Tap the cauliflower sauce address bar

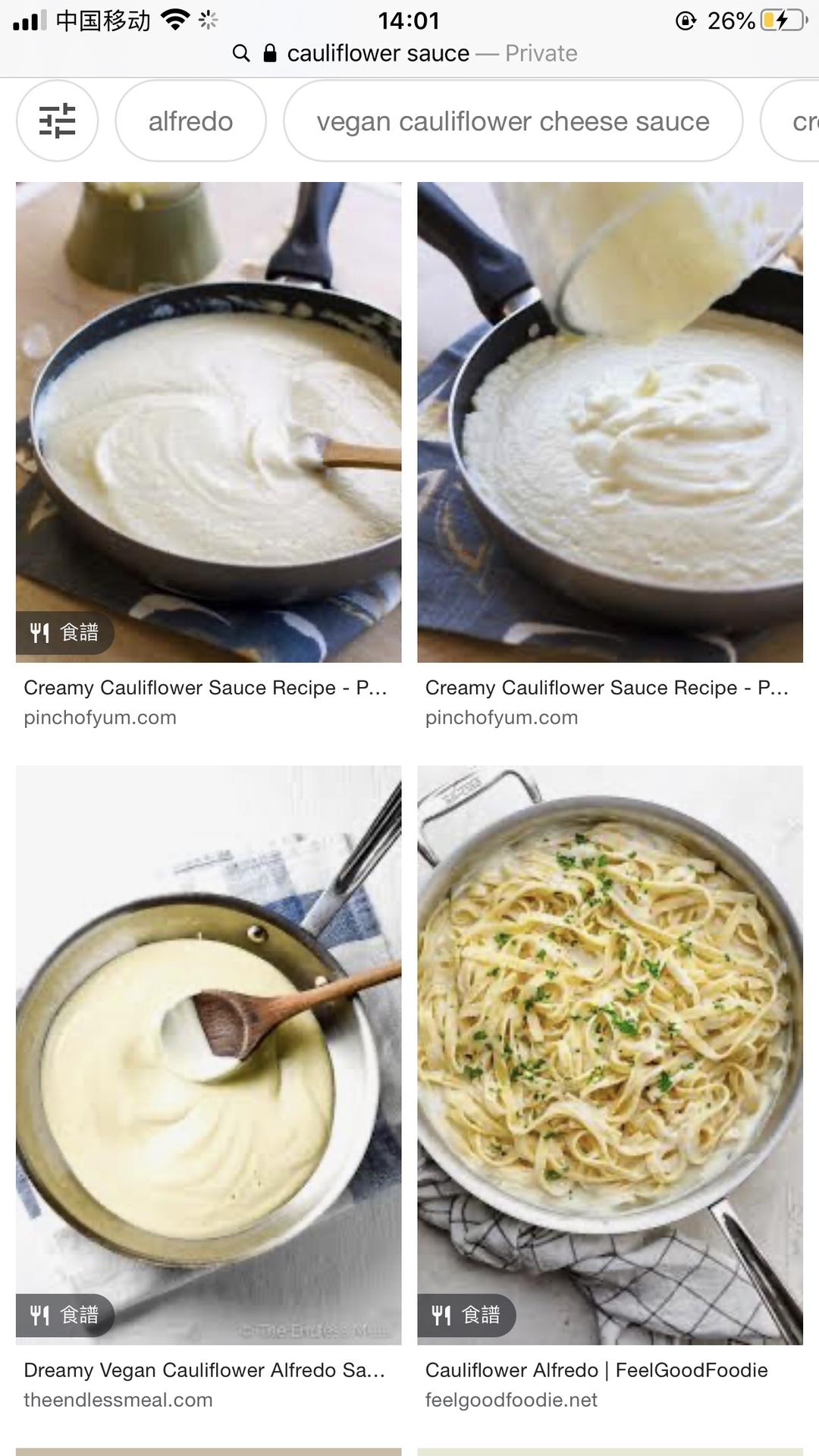[x=405, y=53]
